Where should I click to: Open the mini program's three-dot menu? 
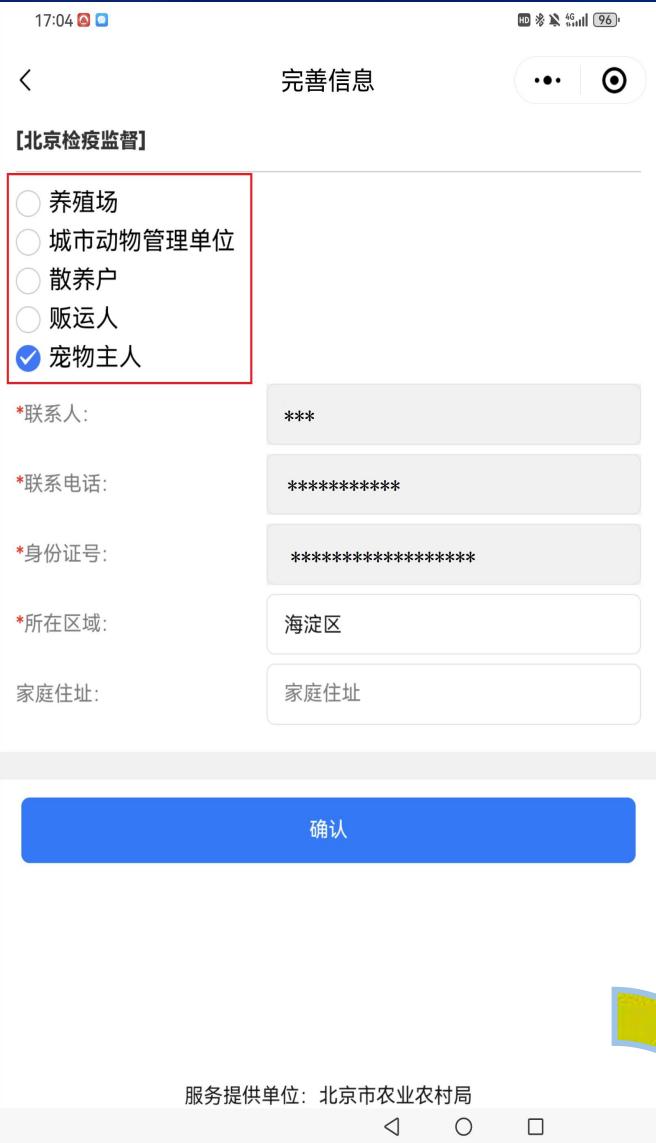pyautogui.click(x=547, y=80)
